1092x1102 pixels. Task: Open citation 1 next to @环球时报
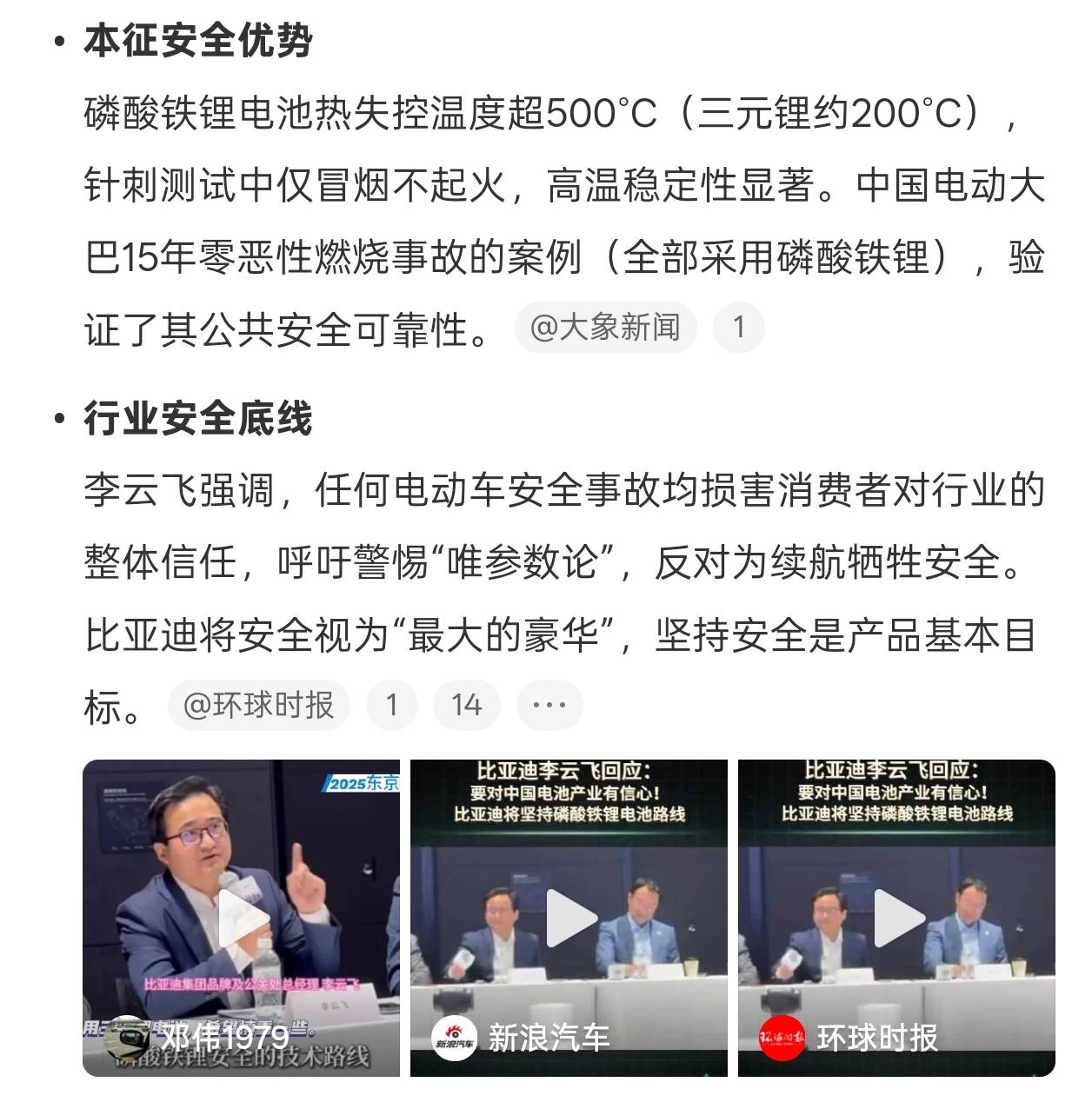[392, 705]
